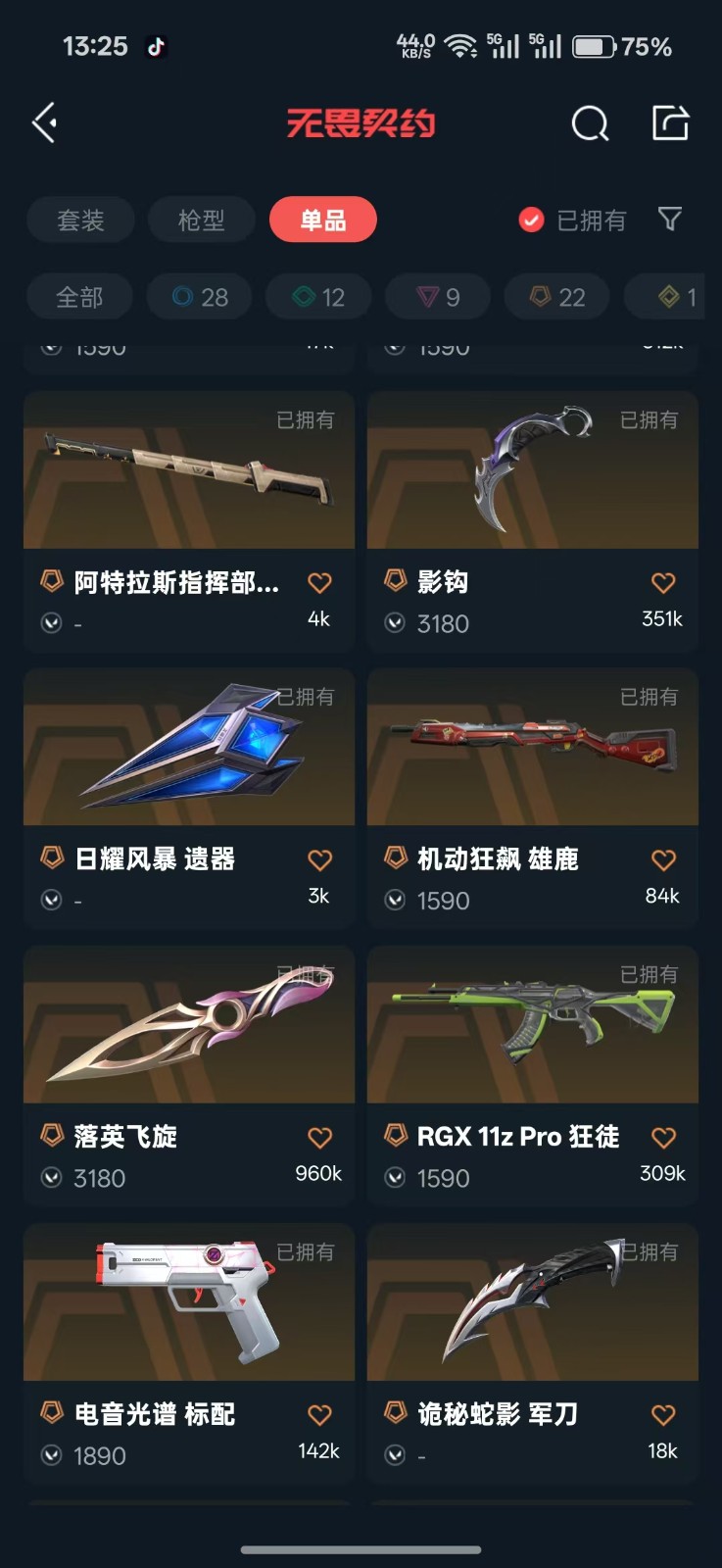Viewport: 722px width, 1568px height.
Task: Filter by the chip showing 12
Action: pyautogui.click(x=319, y=297)
